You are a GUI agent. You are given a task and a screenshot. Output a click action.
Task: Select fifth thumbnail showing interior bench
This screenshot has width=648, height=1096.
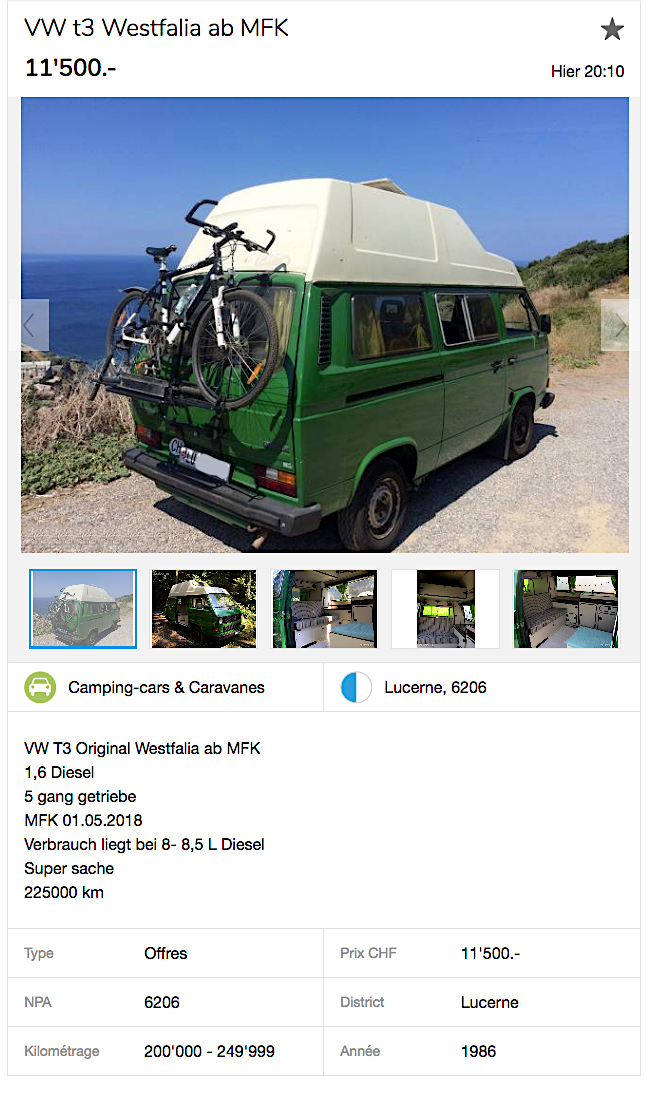pyautogui.click(x=566, y=609)
